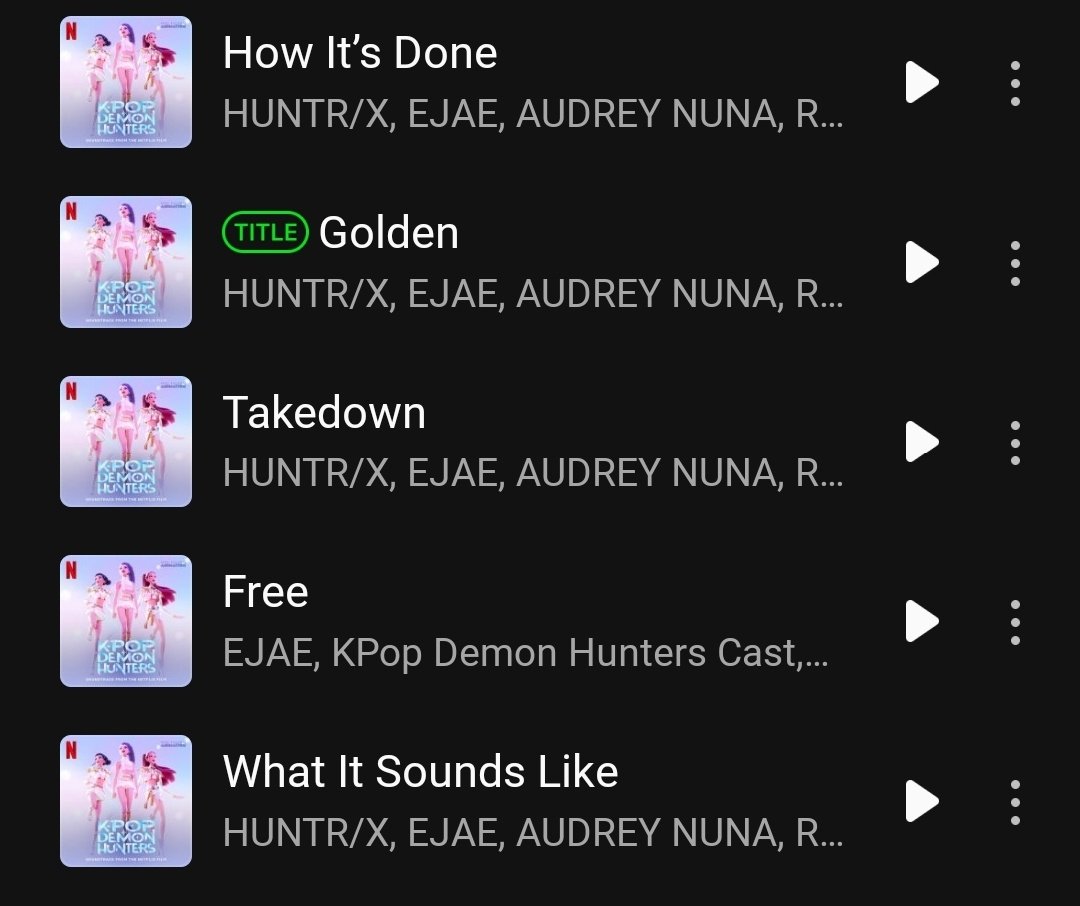Screen dimensions: 1080x906
Task: Show more options for Takedown
Action: coord(1015,442)
